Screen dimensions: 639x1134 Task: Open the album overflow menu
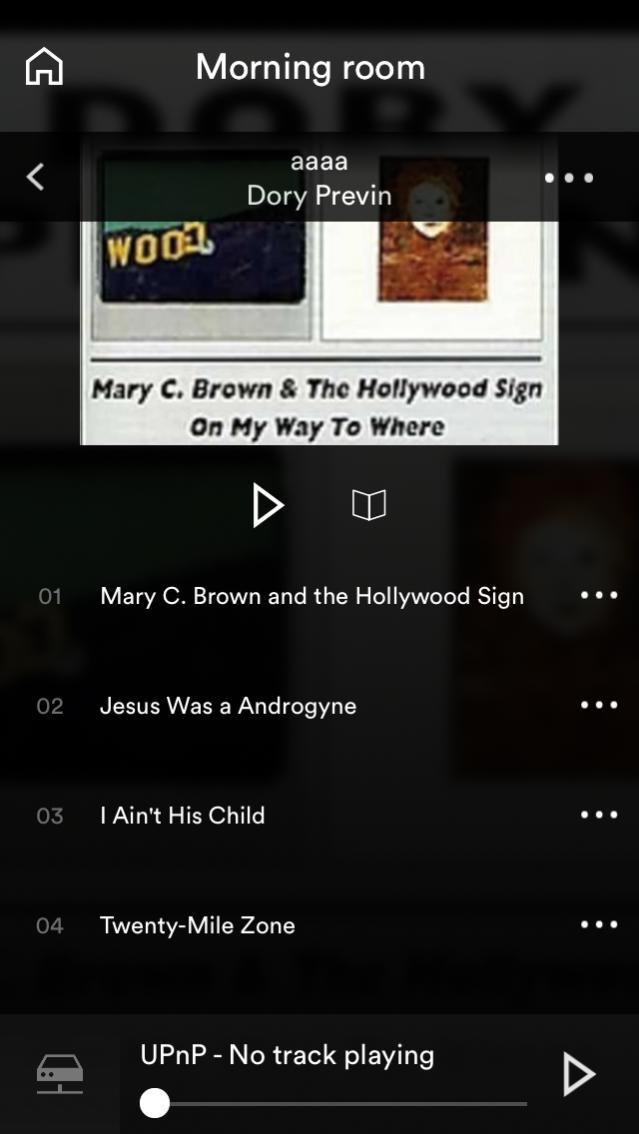569,178
